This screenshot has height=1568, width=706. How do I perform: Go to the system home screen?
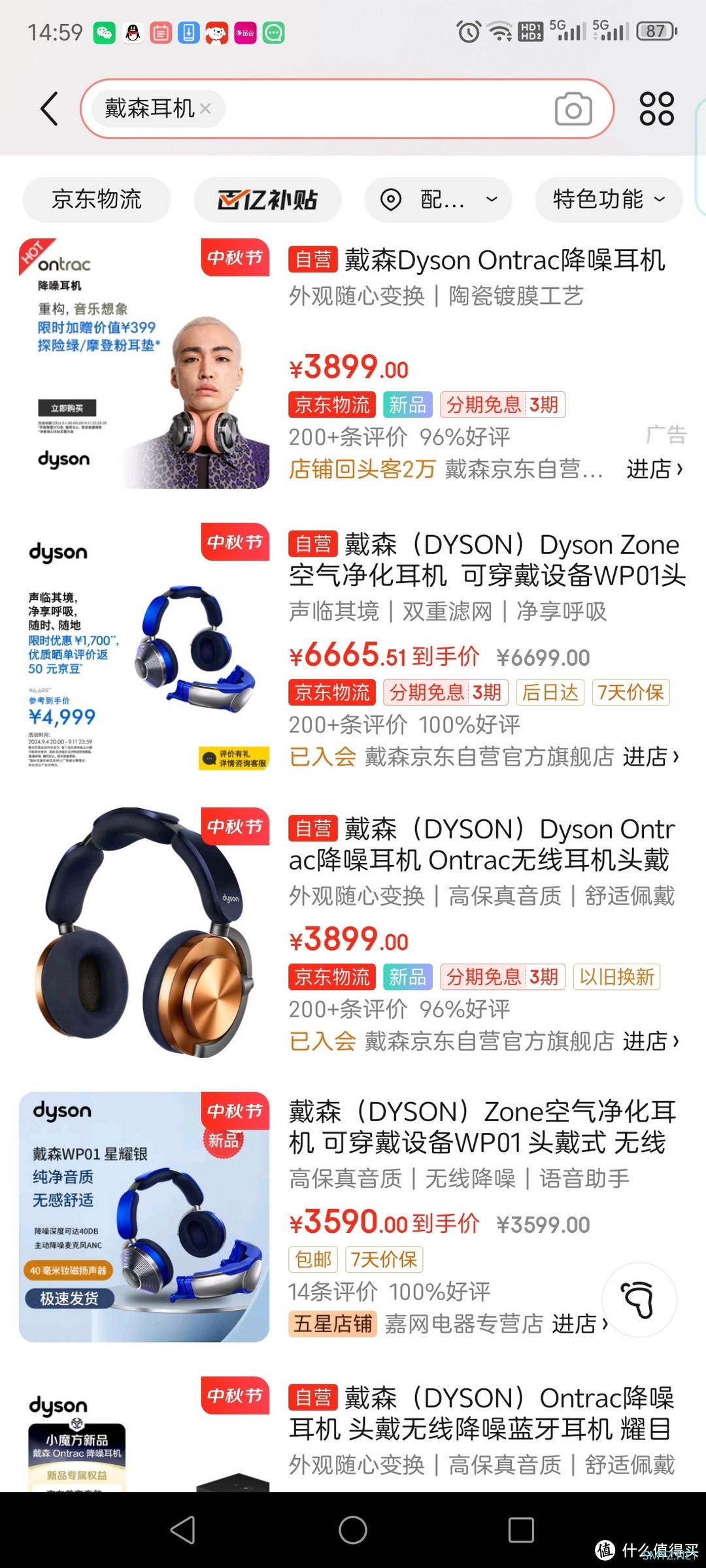[353, 1529]
